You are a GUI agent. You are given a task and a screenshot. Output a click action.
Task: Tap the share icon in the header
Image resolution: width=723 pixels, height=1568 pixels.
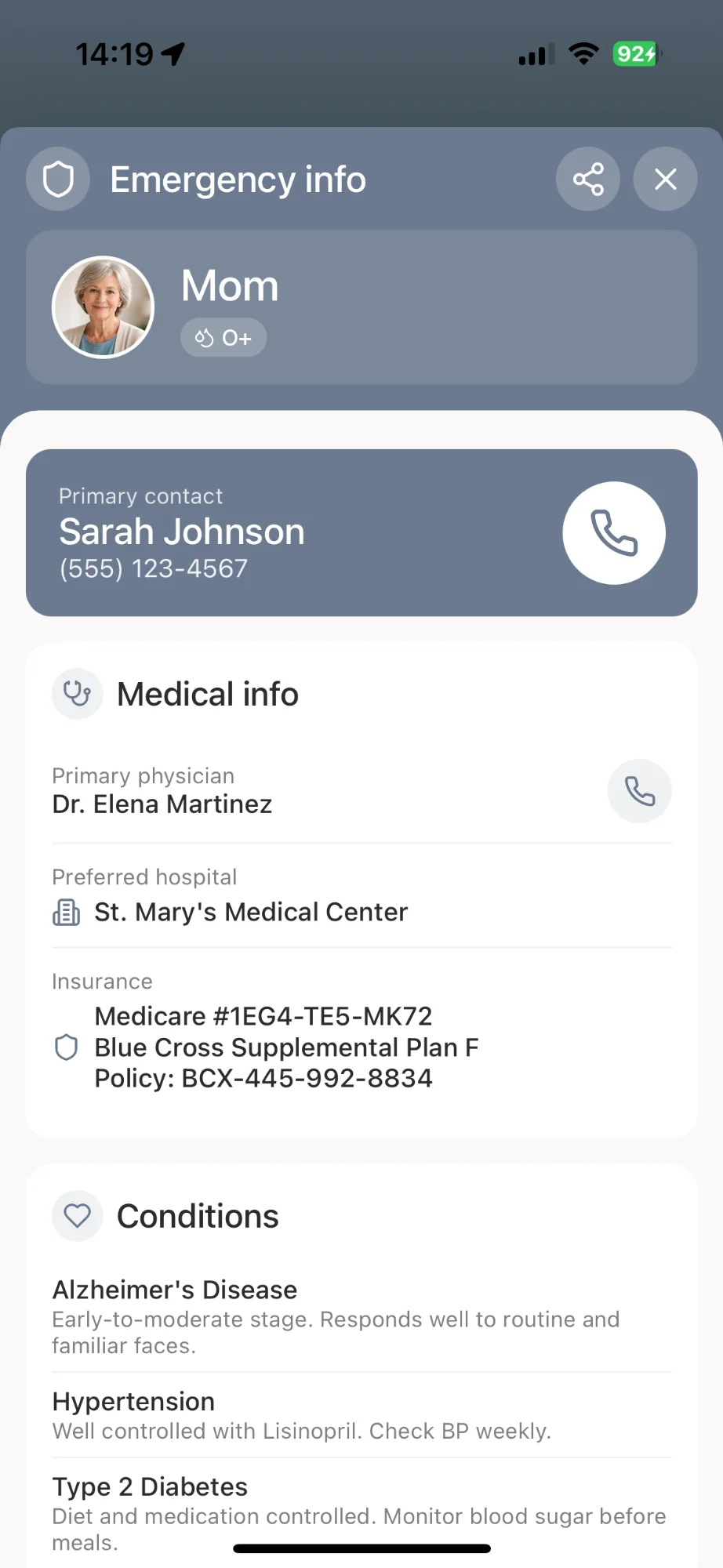(x=587, y=179)
